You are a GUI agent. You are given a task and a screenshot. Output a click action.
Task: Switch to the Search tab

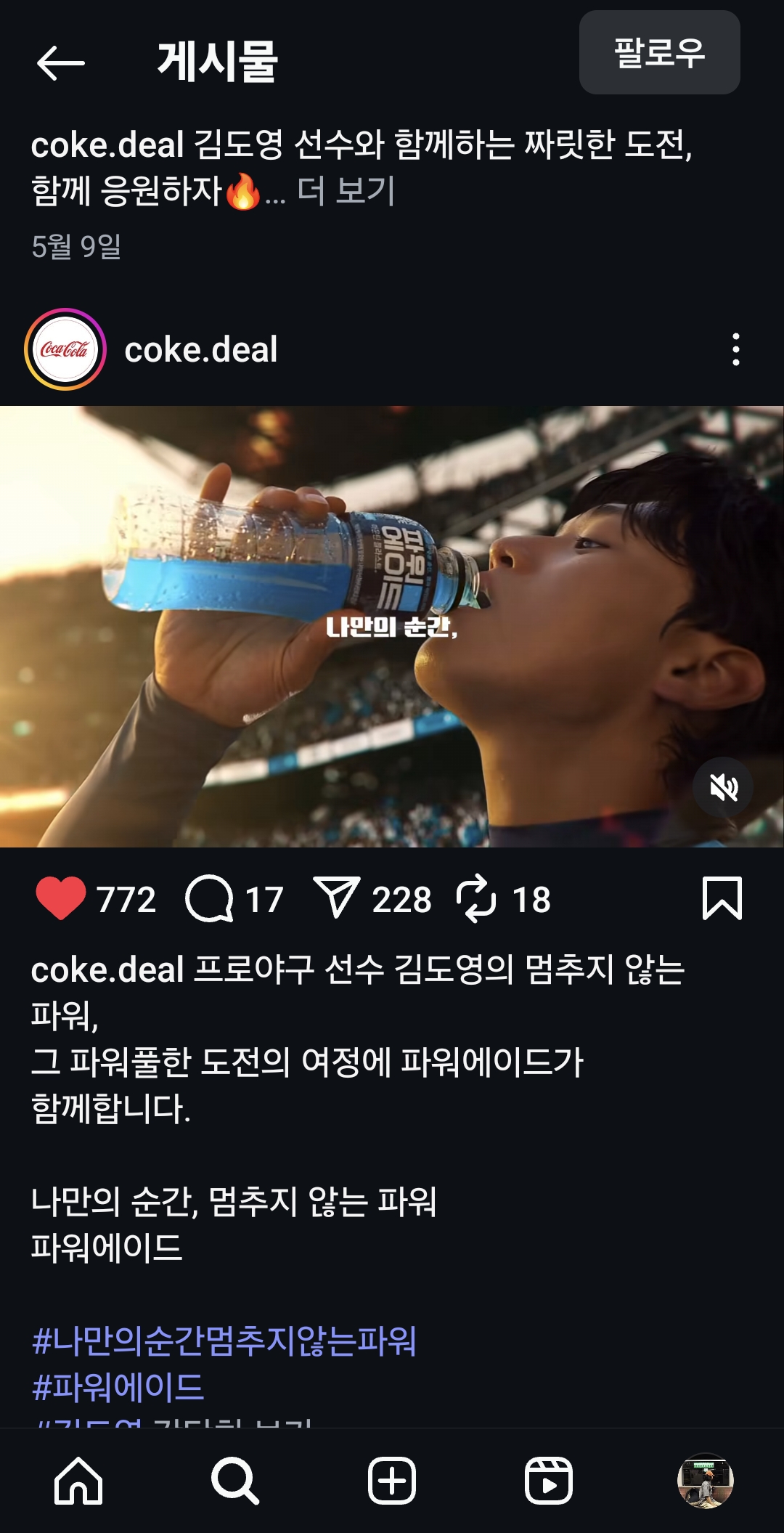click(235, 1480)
